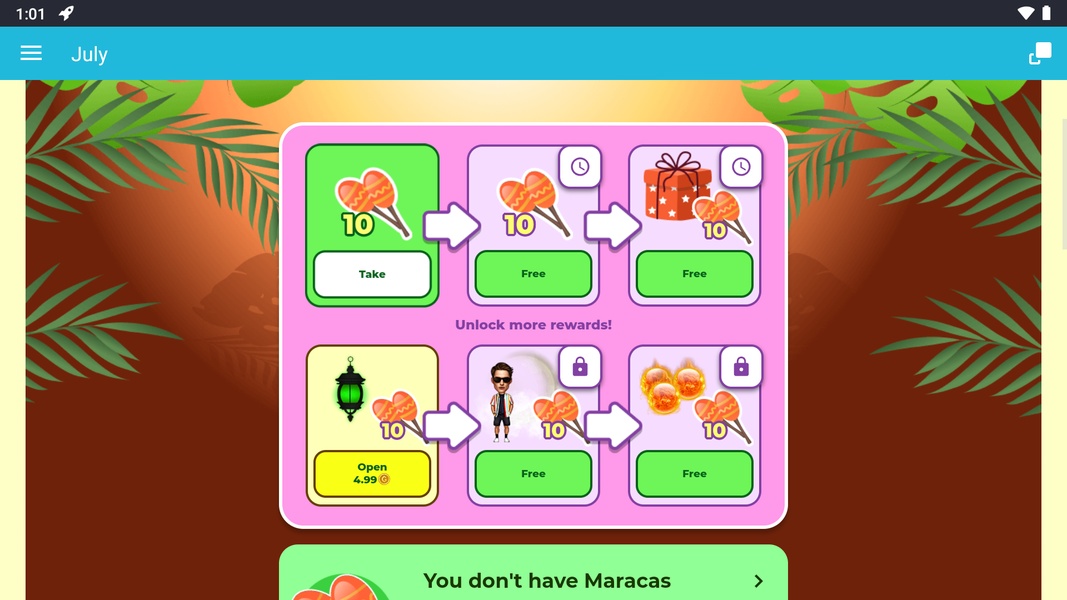Viewport: 1067px width, 600px height.
Task: Claim the Free avatar character reward
Action: [533, 474]
